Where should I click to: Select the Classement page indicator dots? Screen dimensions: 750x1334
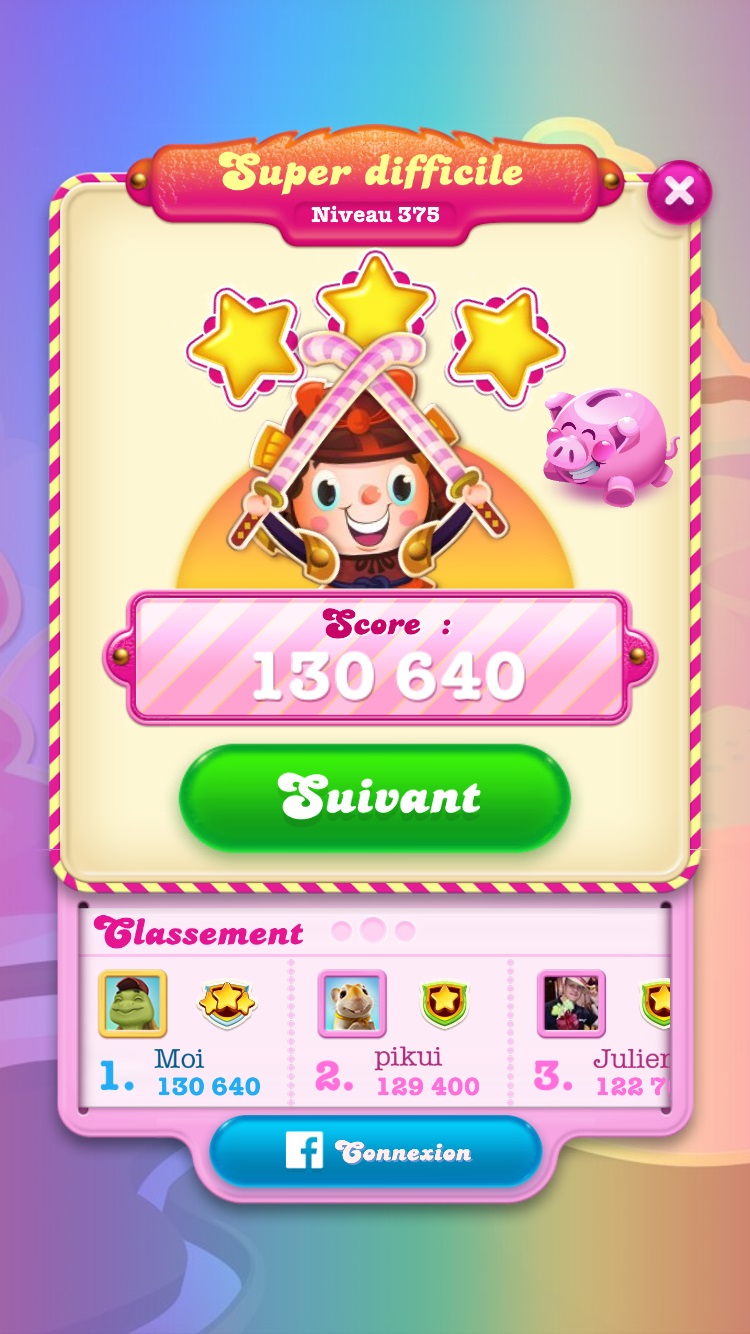[x=373, y=931]
